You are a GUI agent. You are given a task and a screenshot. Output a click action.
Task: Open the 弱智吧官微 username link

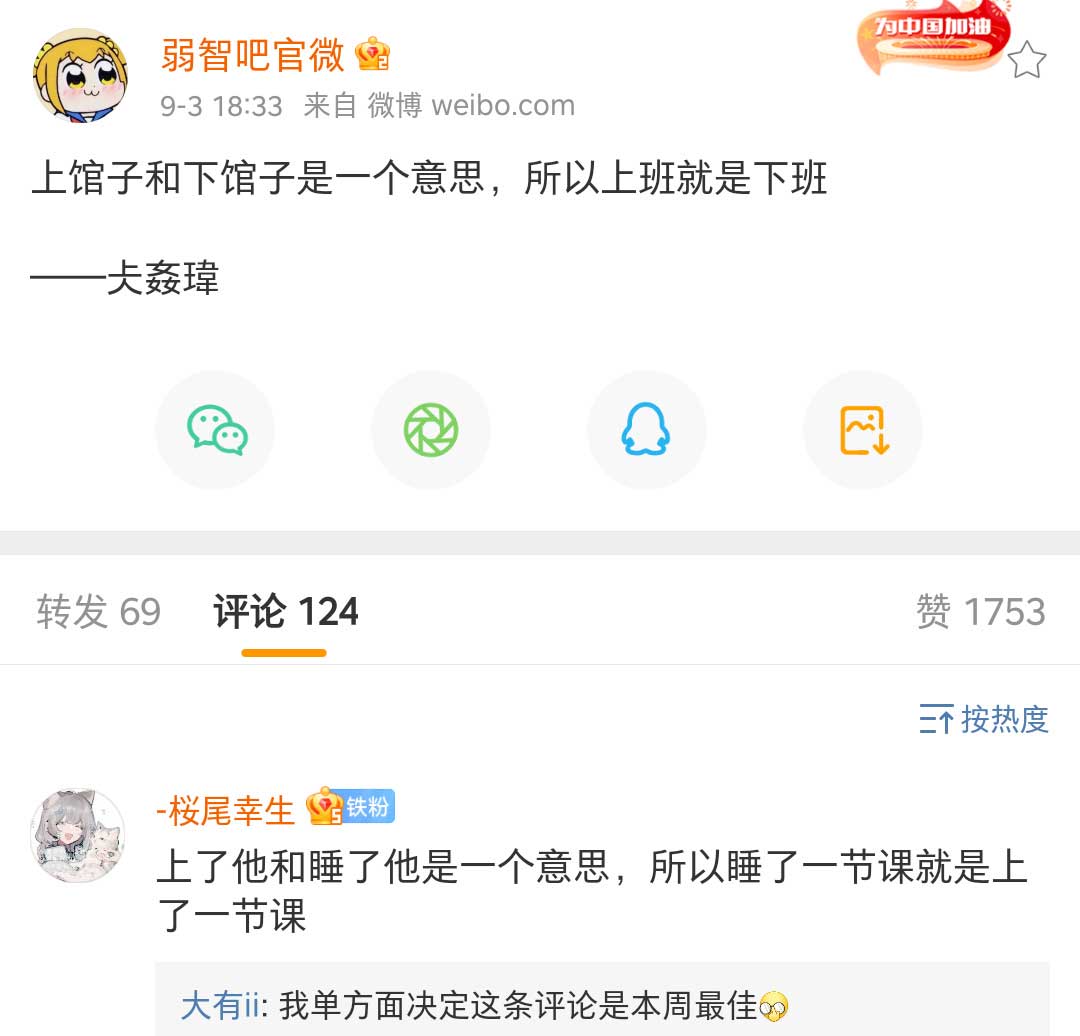click(x=253, y=55)
